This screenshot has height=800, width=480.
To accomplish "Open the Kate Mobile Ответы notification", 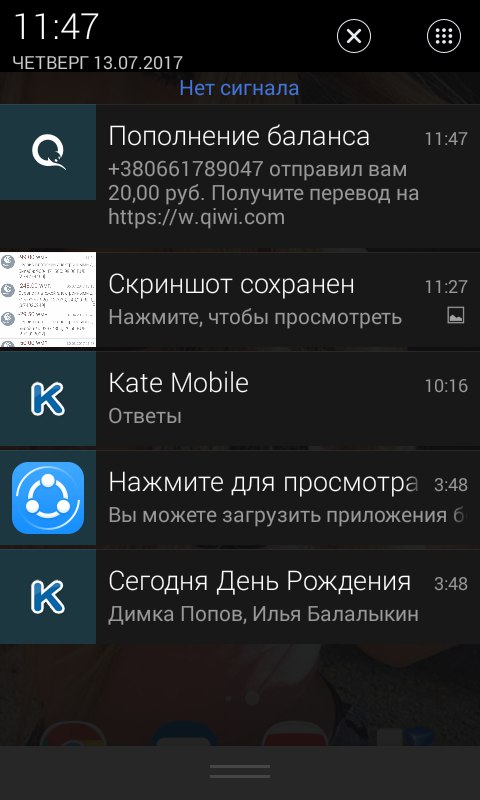I will (x=240, y=398).
